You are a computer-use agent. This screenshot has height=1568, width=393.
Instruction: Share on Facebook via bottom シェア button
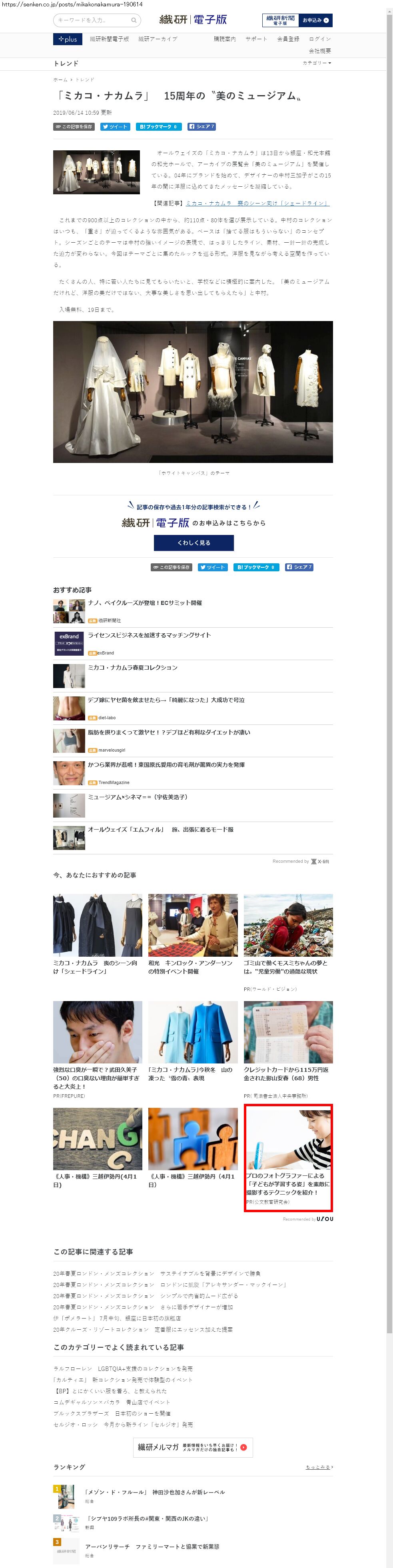pyautogui.click(x=299, y=567)
